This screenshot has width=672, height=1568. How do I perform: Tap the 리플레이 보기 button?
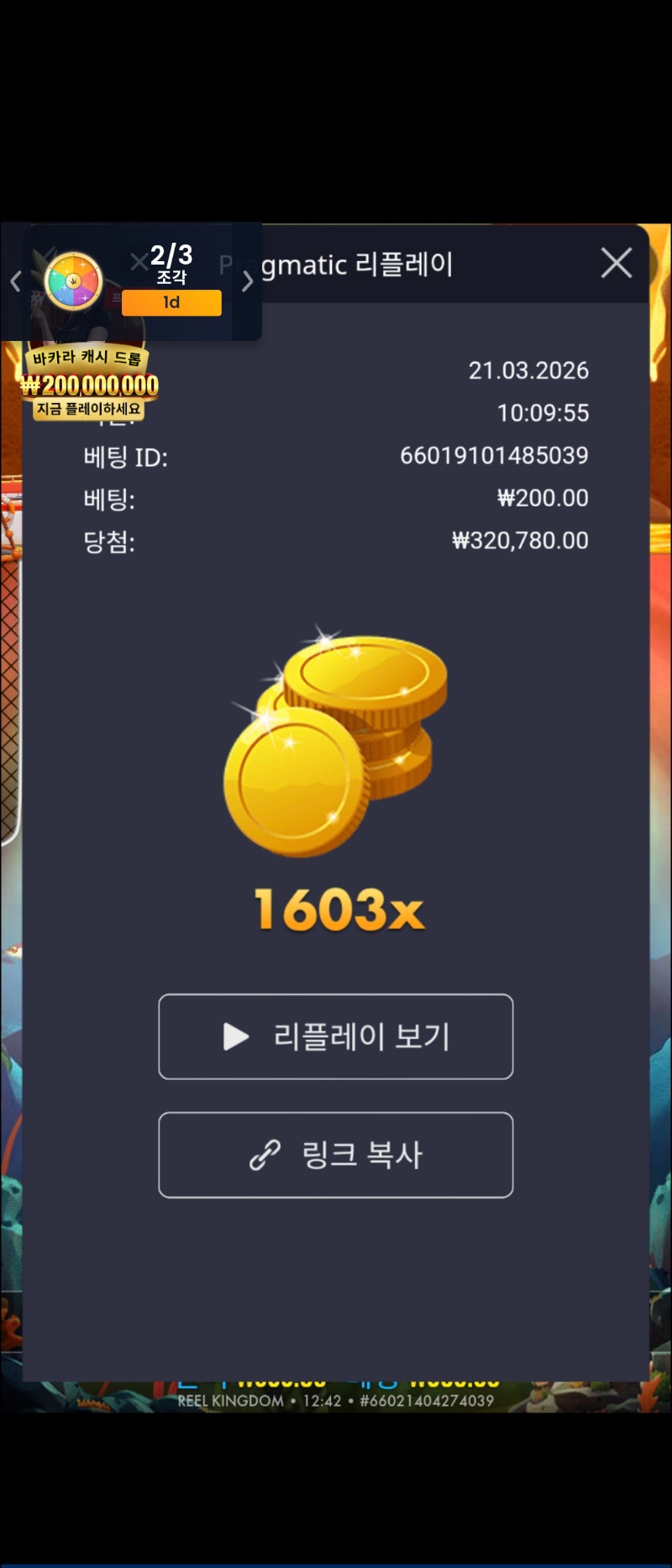(x=335, y=1036)
